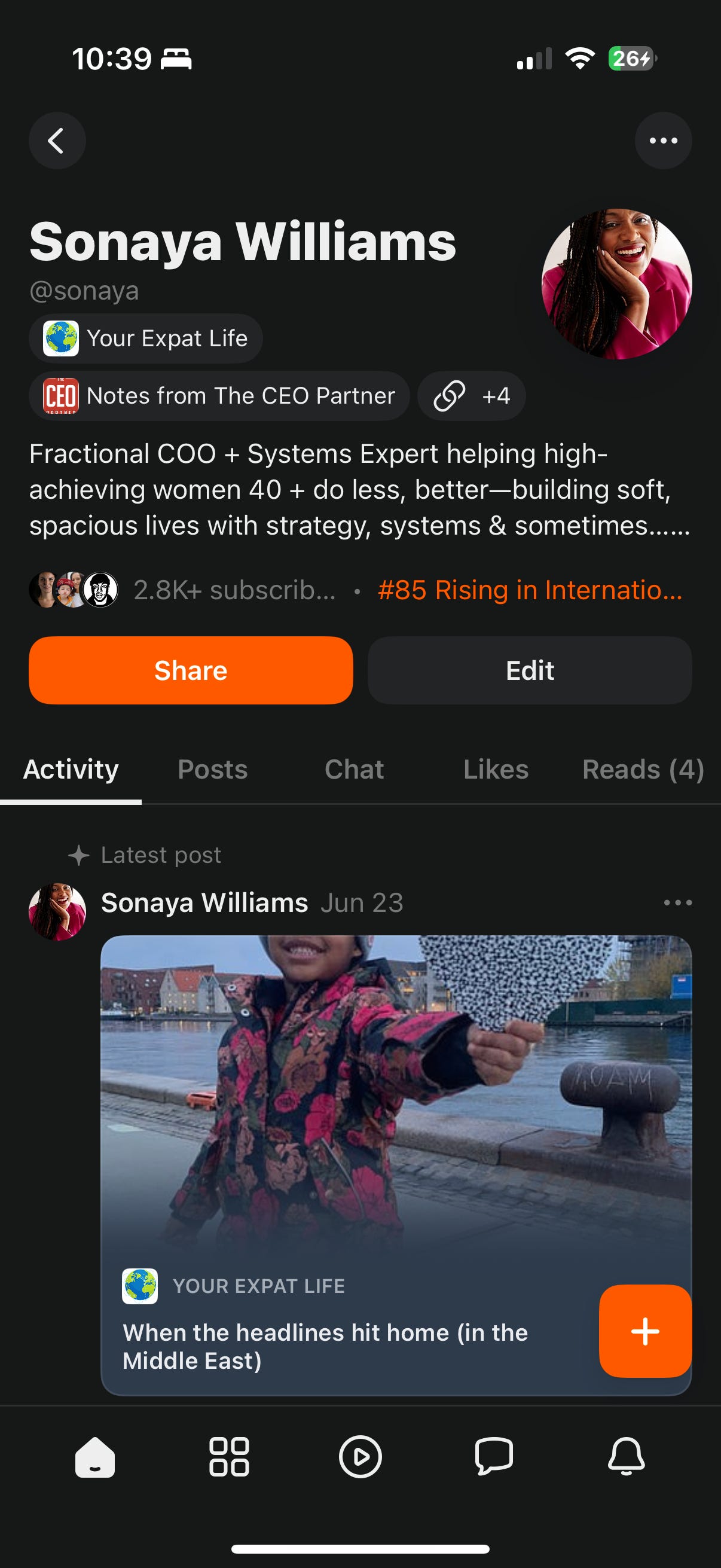Image resolution: width=721 pixels, height=1568 pixels.
Task: Switch to the Chat tab
Action: (354, 770)
